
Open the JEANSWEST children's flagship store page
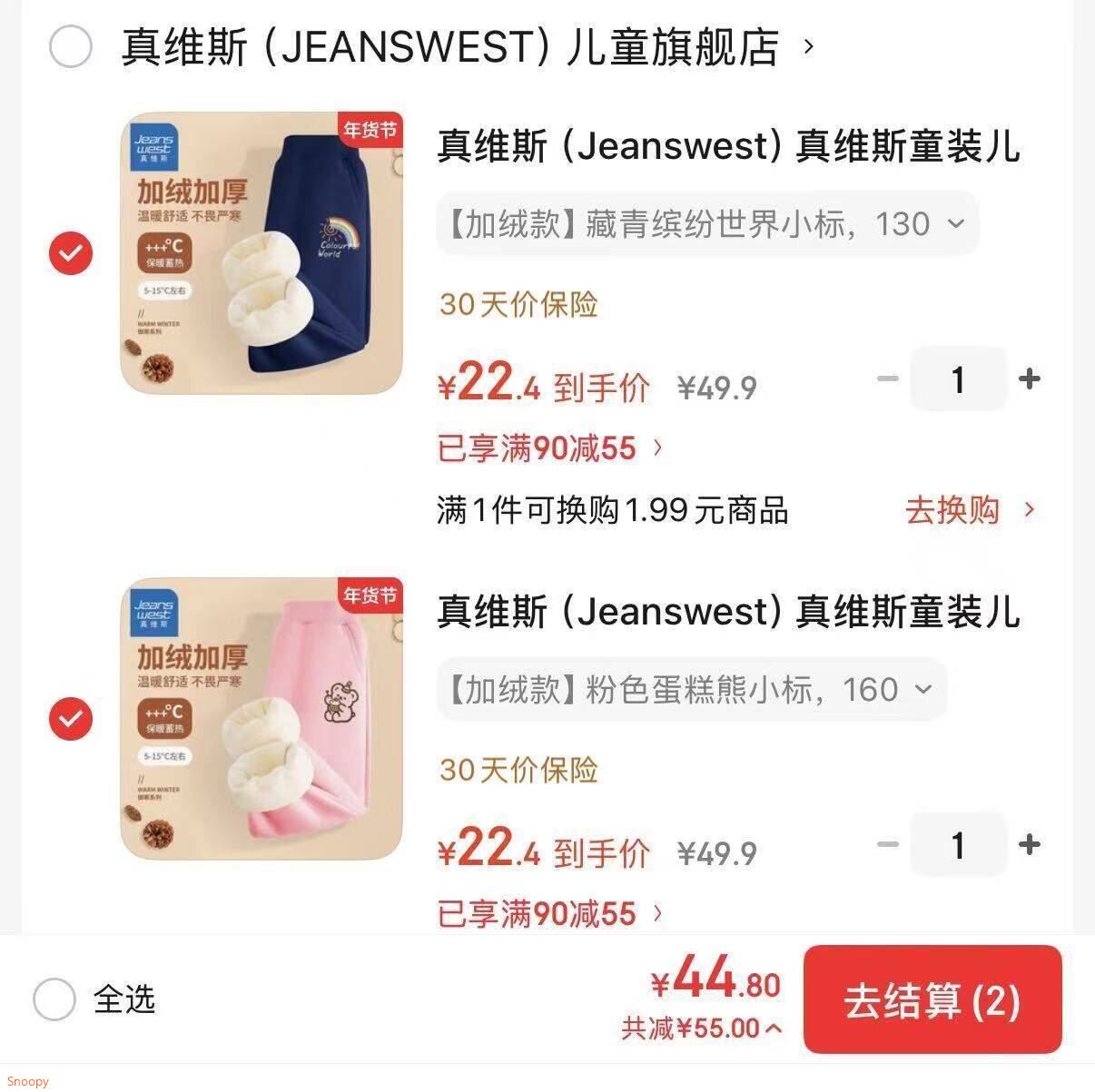[x=451, y=47]
